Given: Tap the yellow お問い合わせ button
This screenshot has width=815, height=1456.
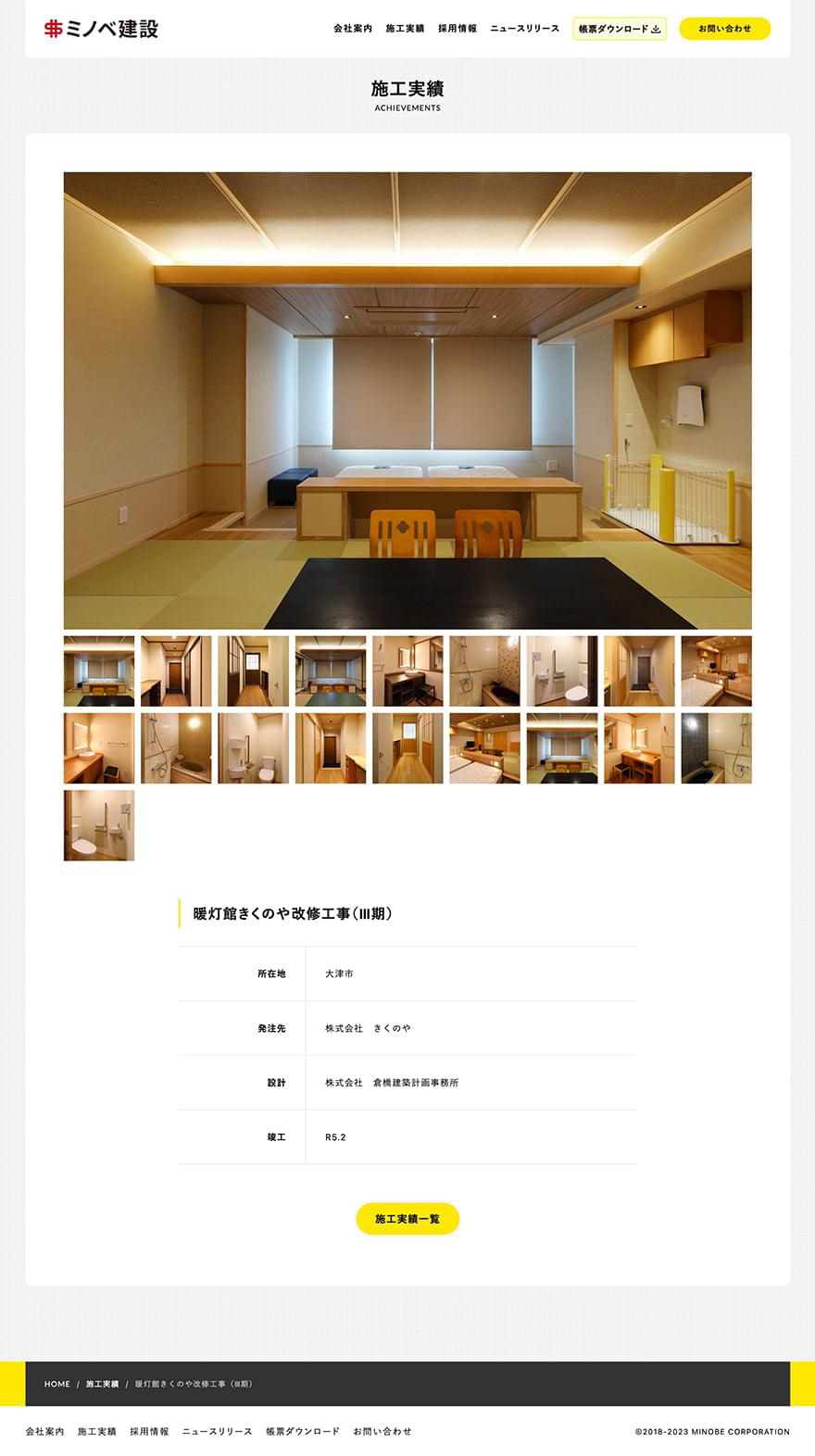Looking at the screenshot, I should (x=725, y=29).
